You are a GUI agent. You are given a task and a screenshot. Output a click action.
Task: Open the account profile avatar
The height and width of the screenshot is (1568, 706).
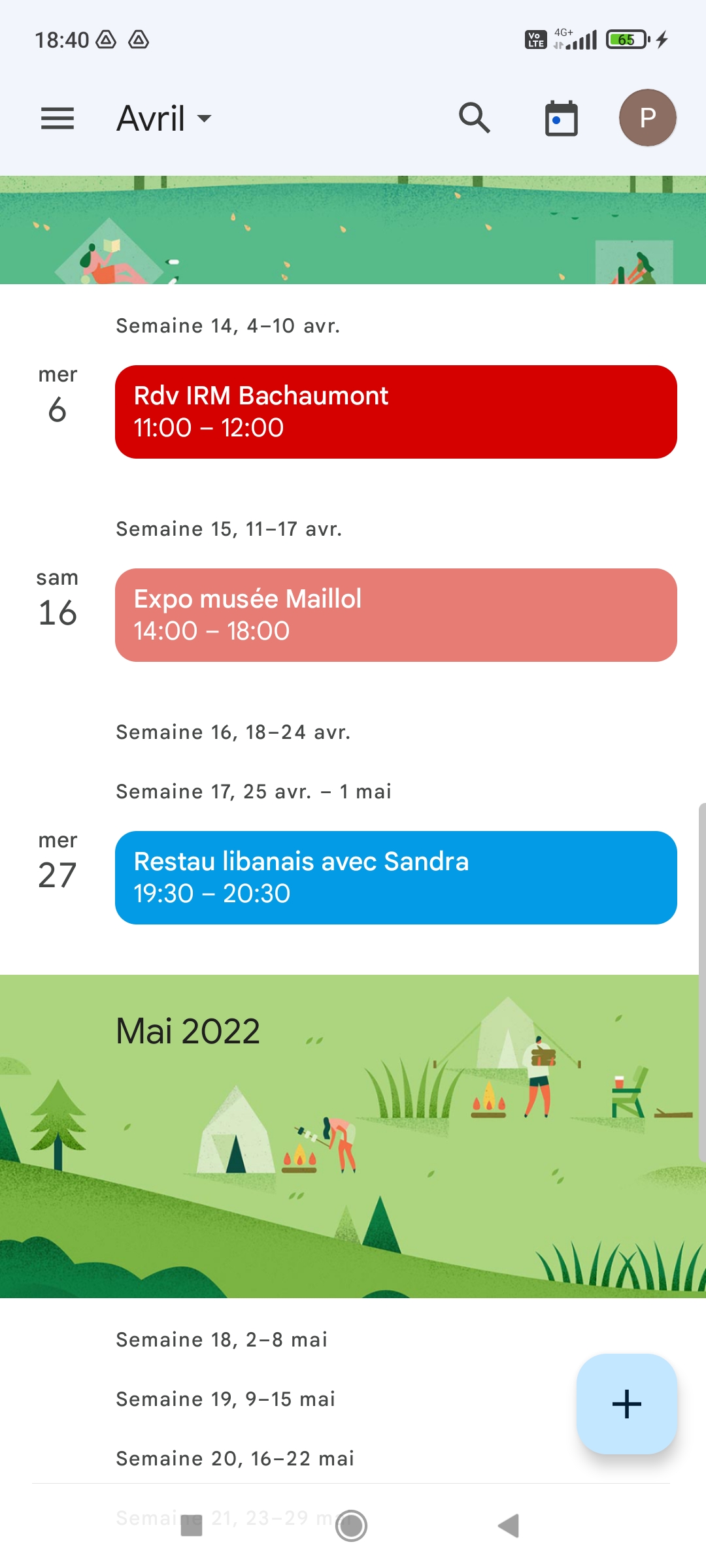[647, 118]
